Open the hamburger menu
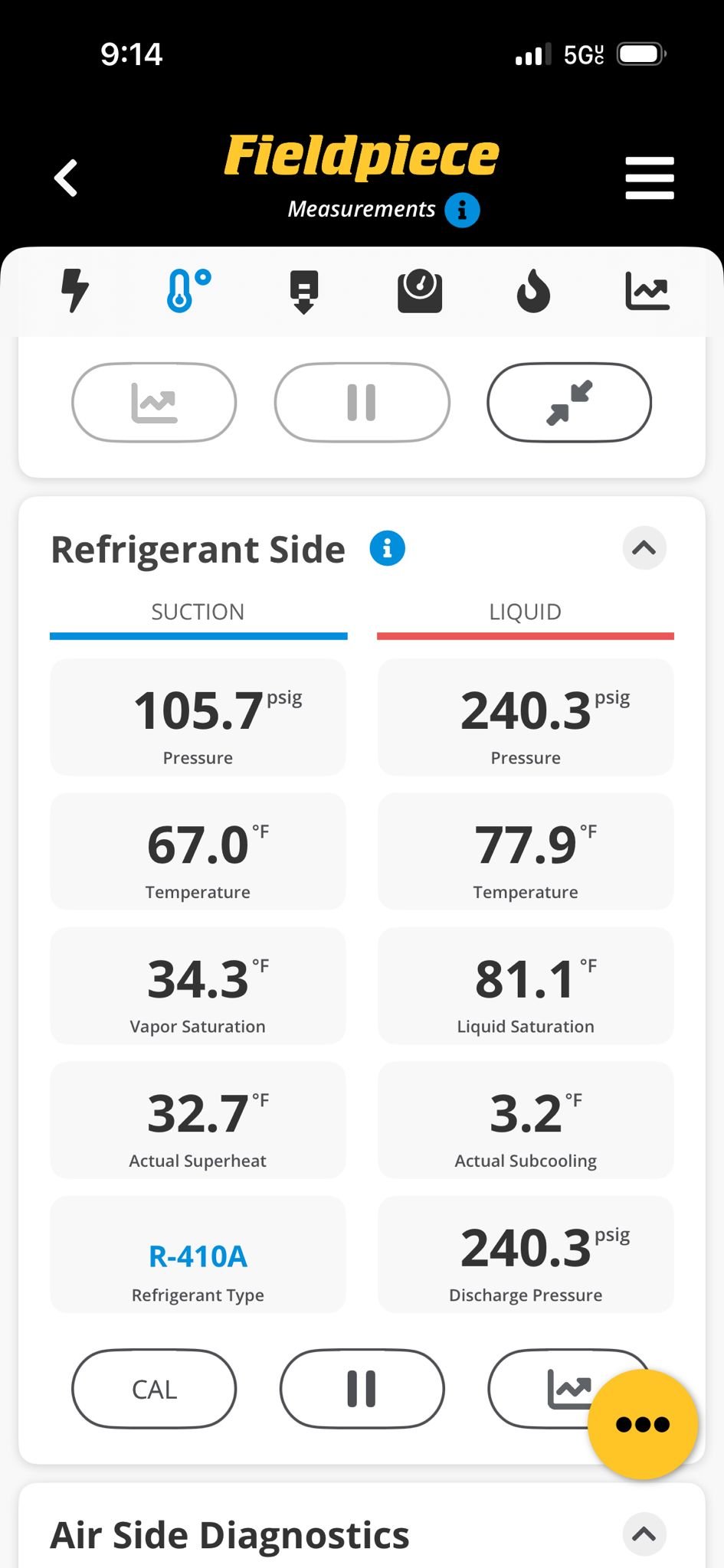 coord(649,178)
